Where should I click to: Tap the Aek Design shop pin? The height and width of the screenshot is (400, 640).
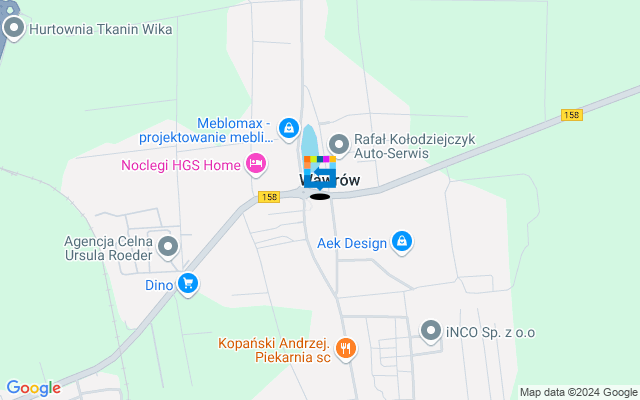coord(401,241)
